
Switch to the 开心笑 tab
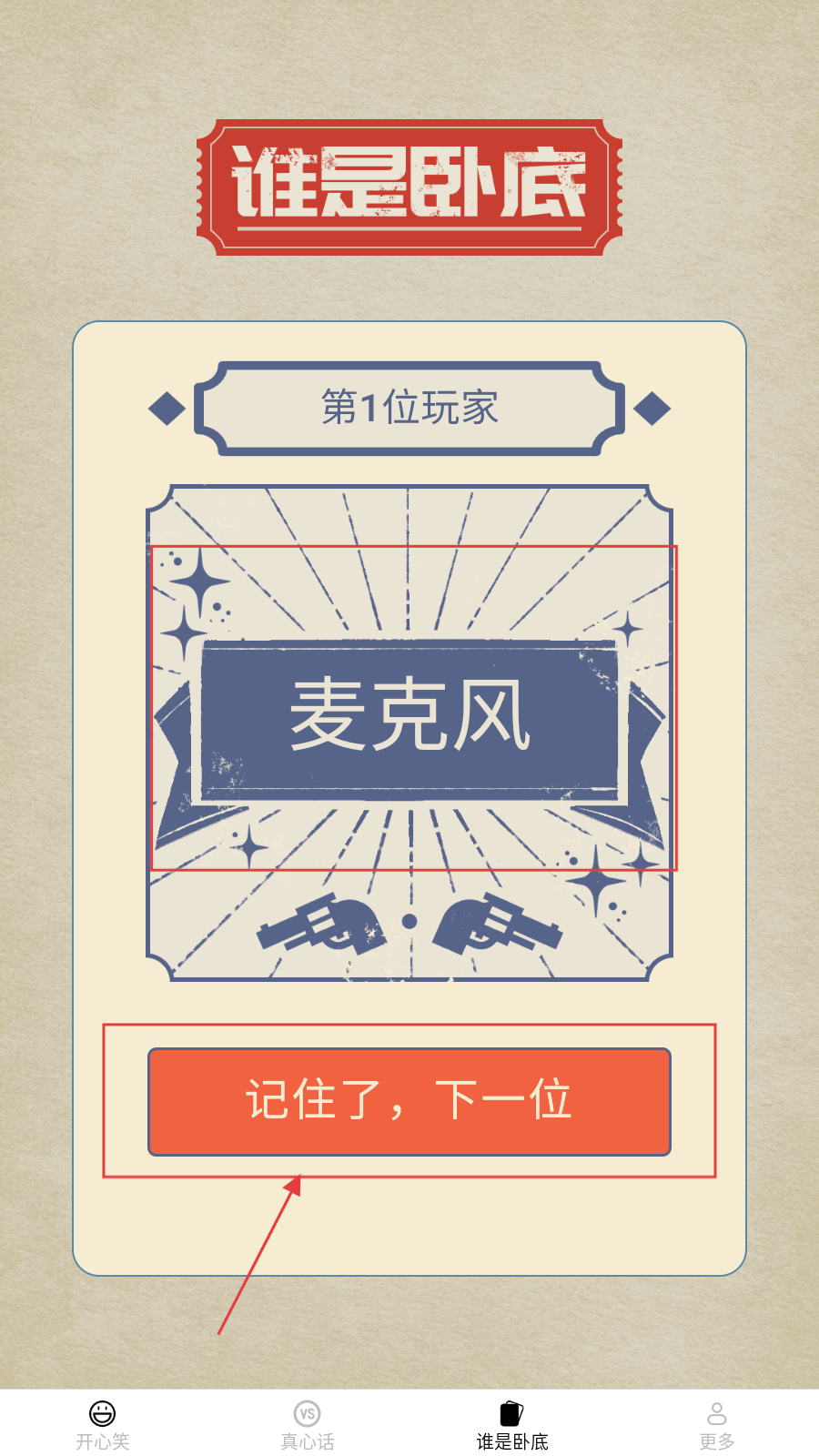coord(103,1423)
